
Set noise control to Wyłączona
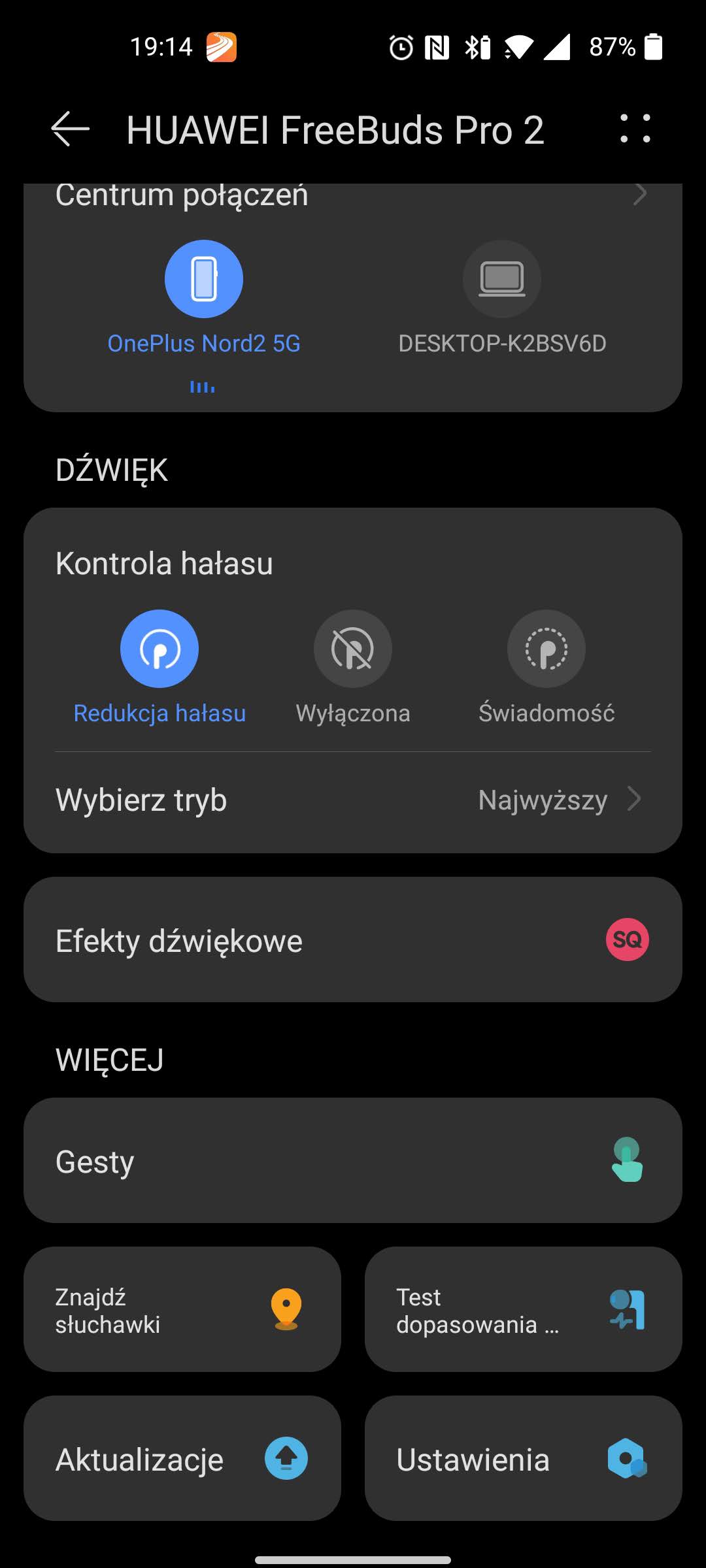[x=353, y=649]
